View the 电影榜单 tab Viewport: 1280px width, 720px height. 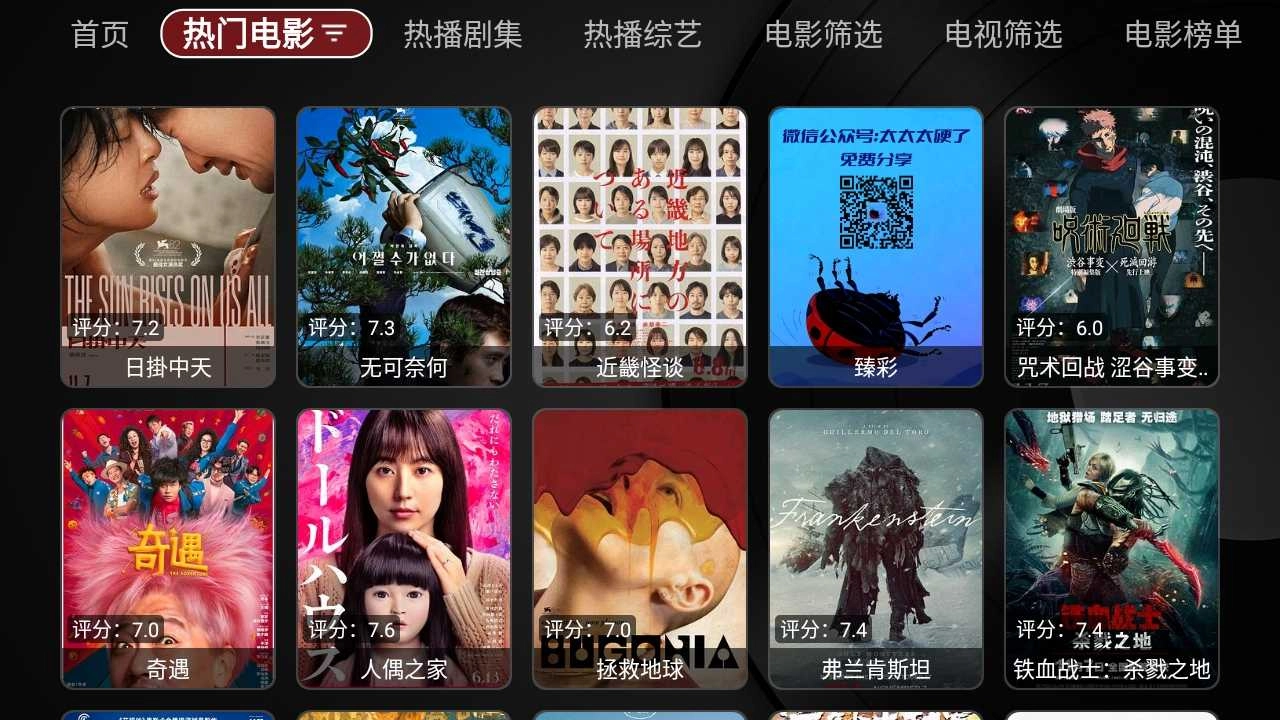pos(1183,35)
